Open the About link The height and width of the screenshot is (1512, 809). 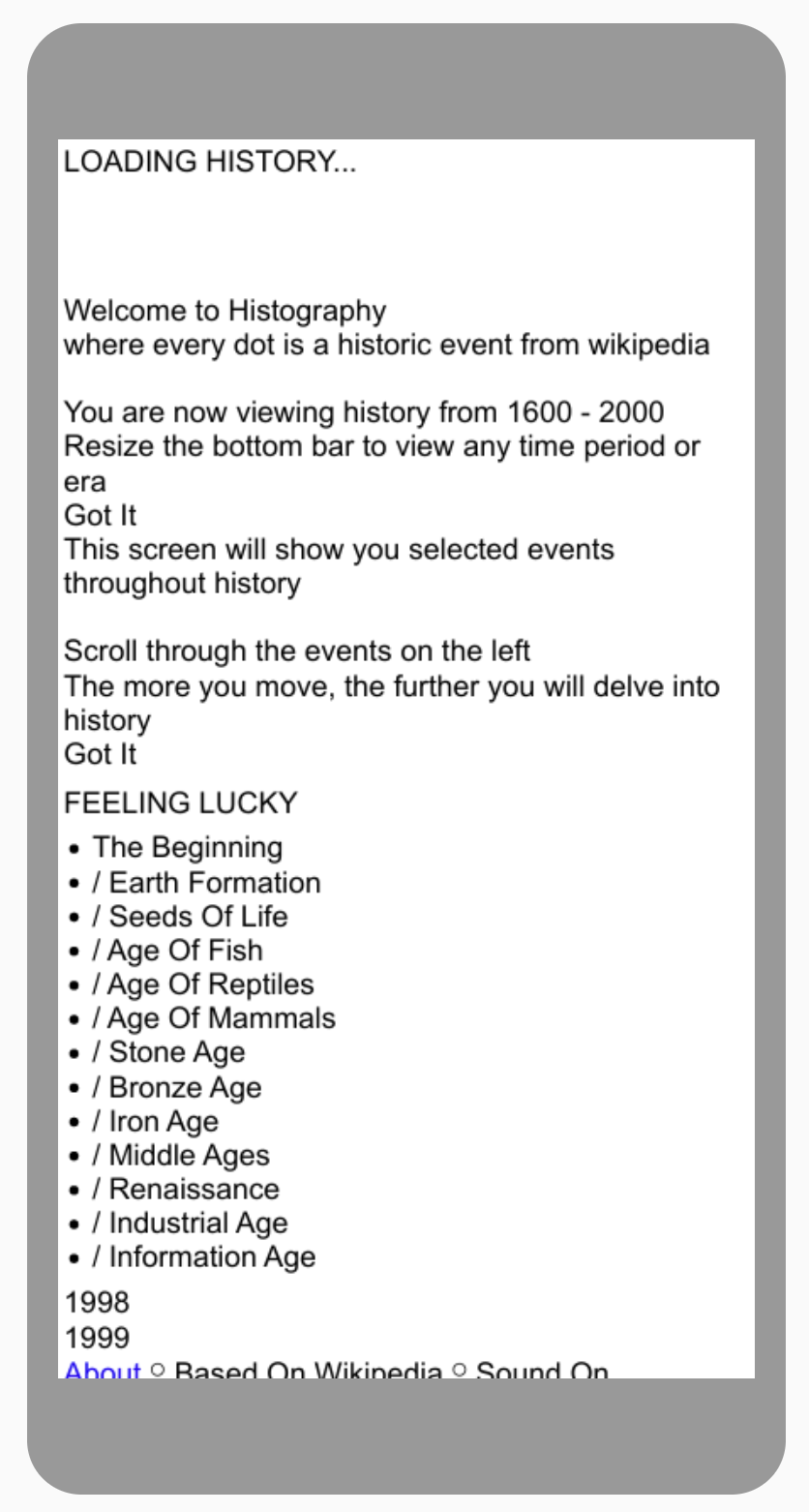click(102, 1371)
